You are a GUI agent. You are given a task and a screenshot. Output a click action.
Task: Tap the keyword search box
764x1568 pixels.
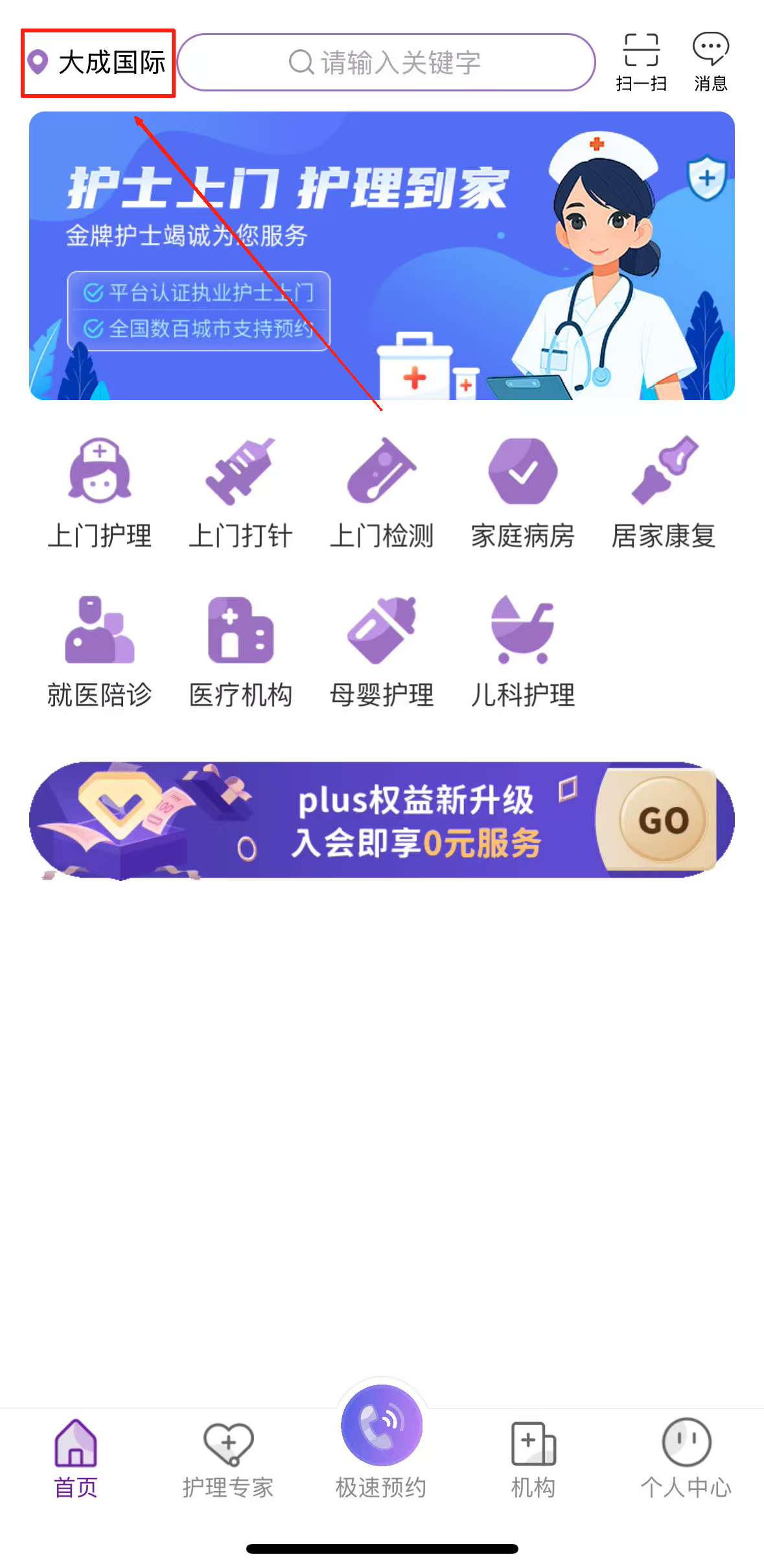coord(386,63)
